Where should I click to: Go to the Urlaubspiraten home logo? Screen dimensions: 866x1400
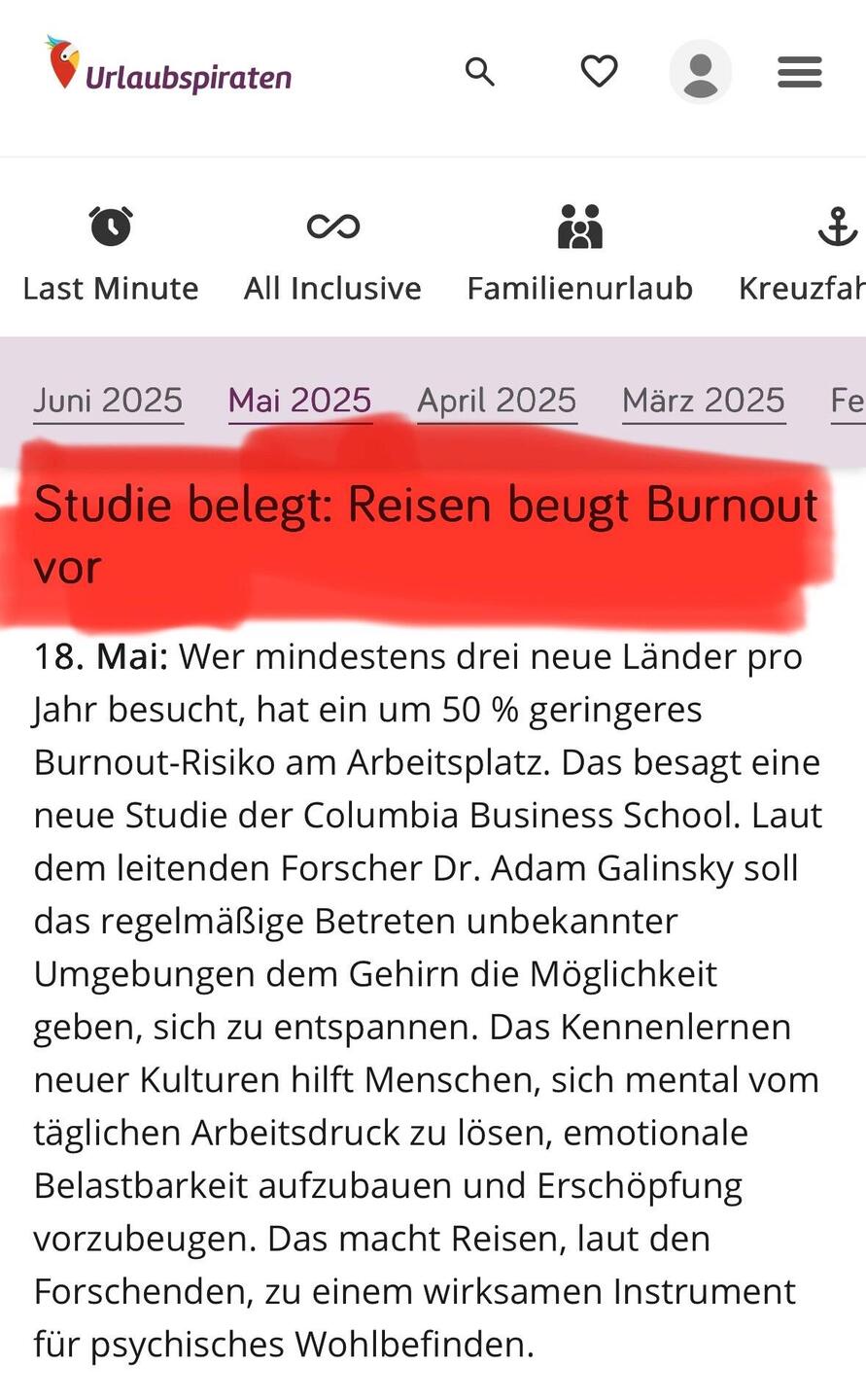coord(169,68)
